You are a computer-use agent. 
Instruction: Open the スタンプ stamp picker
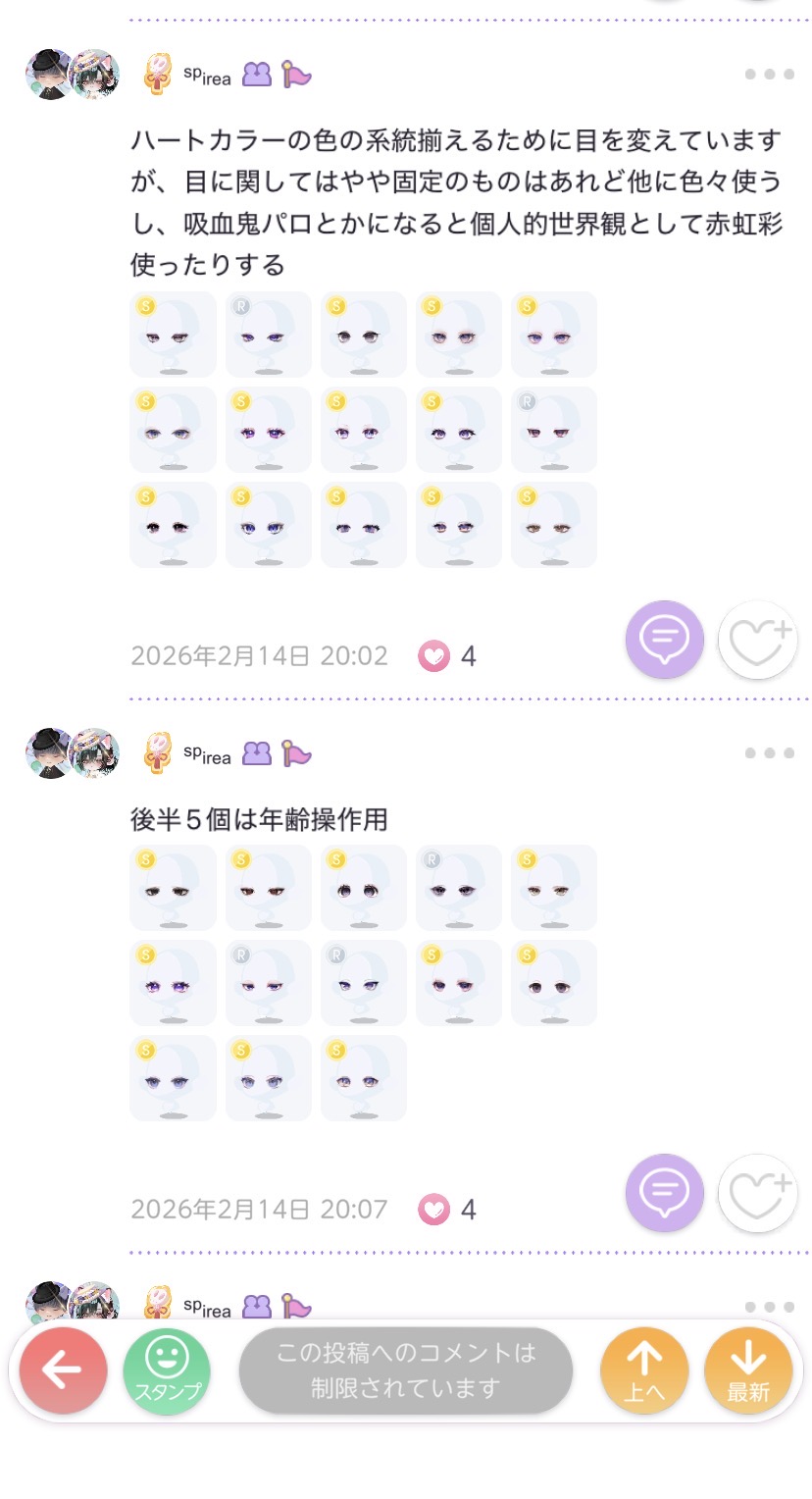click(x=167, y=1370)
